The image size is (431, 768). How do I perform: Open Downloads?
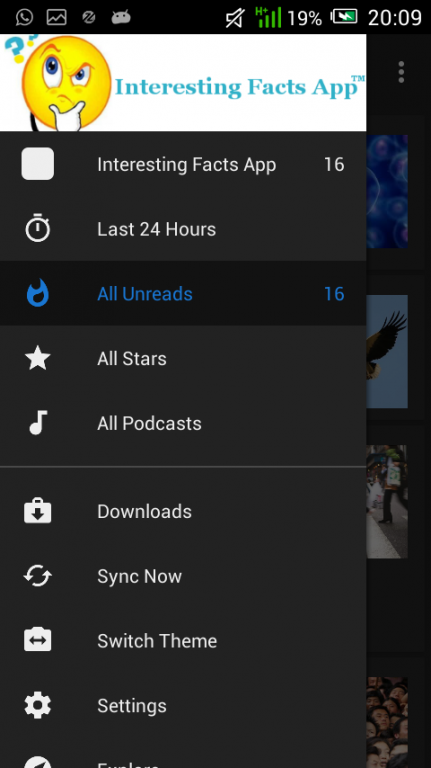coord(183,511)
